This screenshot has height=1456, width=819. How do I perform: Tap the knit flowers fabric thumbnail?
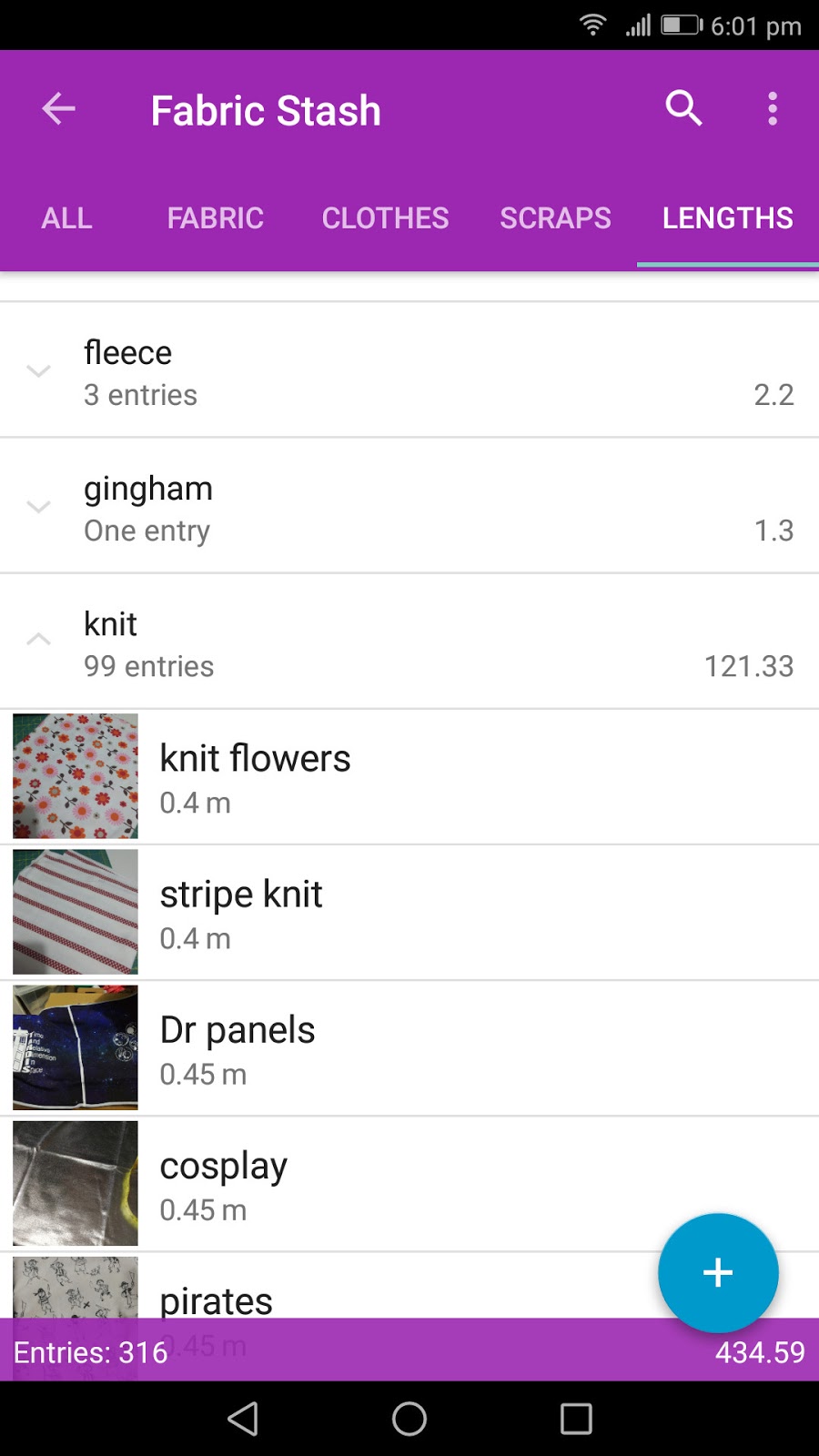click(x=75, y=775)
